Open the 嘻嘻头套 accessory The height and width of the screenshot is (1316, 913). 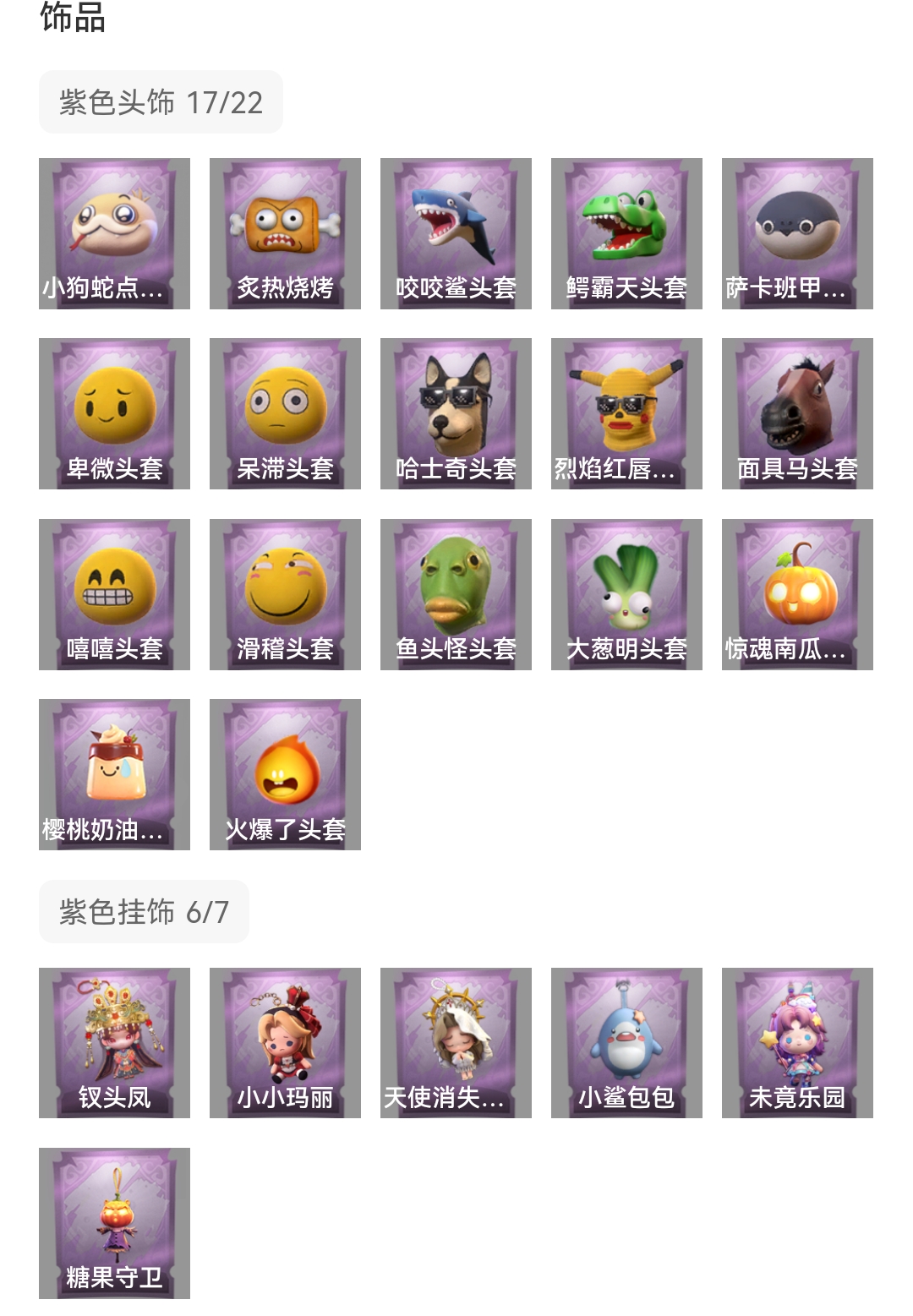(x=114, y=594)
